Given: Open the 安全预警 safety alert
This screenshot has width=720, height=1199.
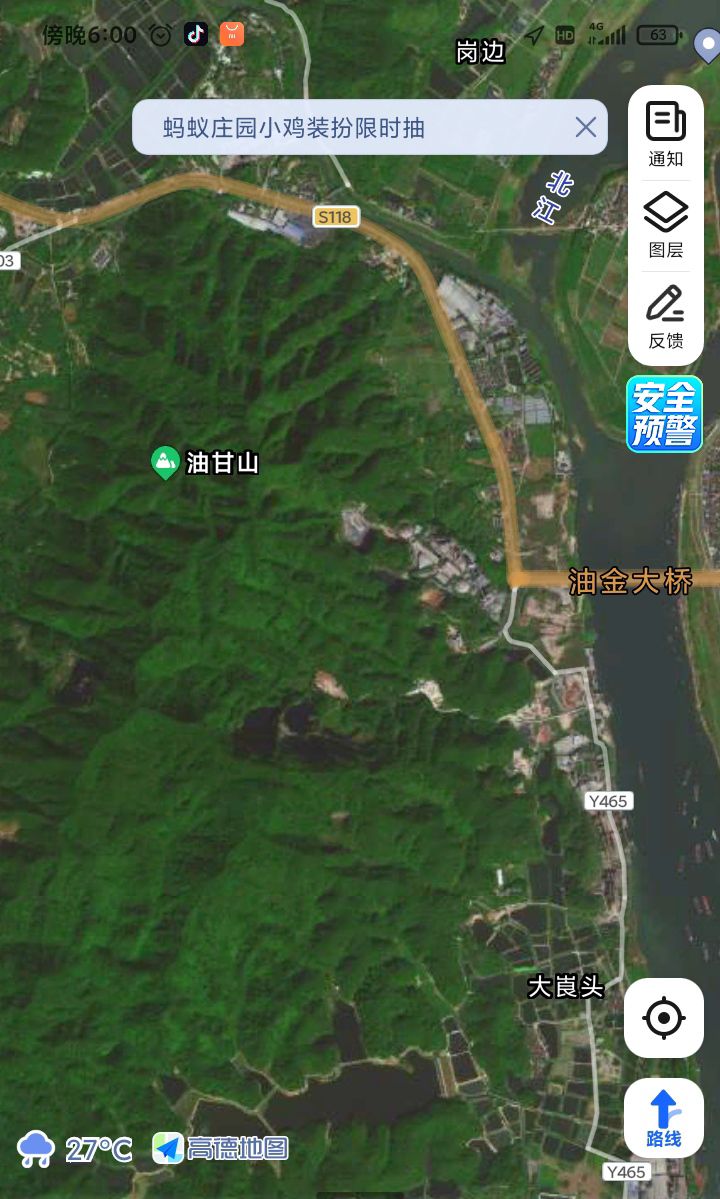Looking at the screenshot, I should 665,414.
